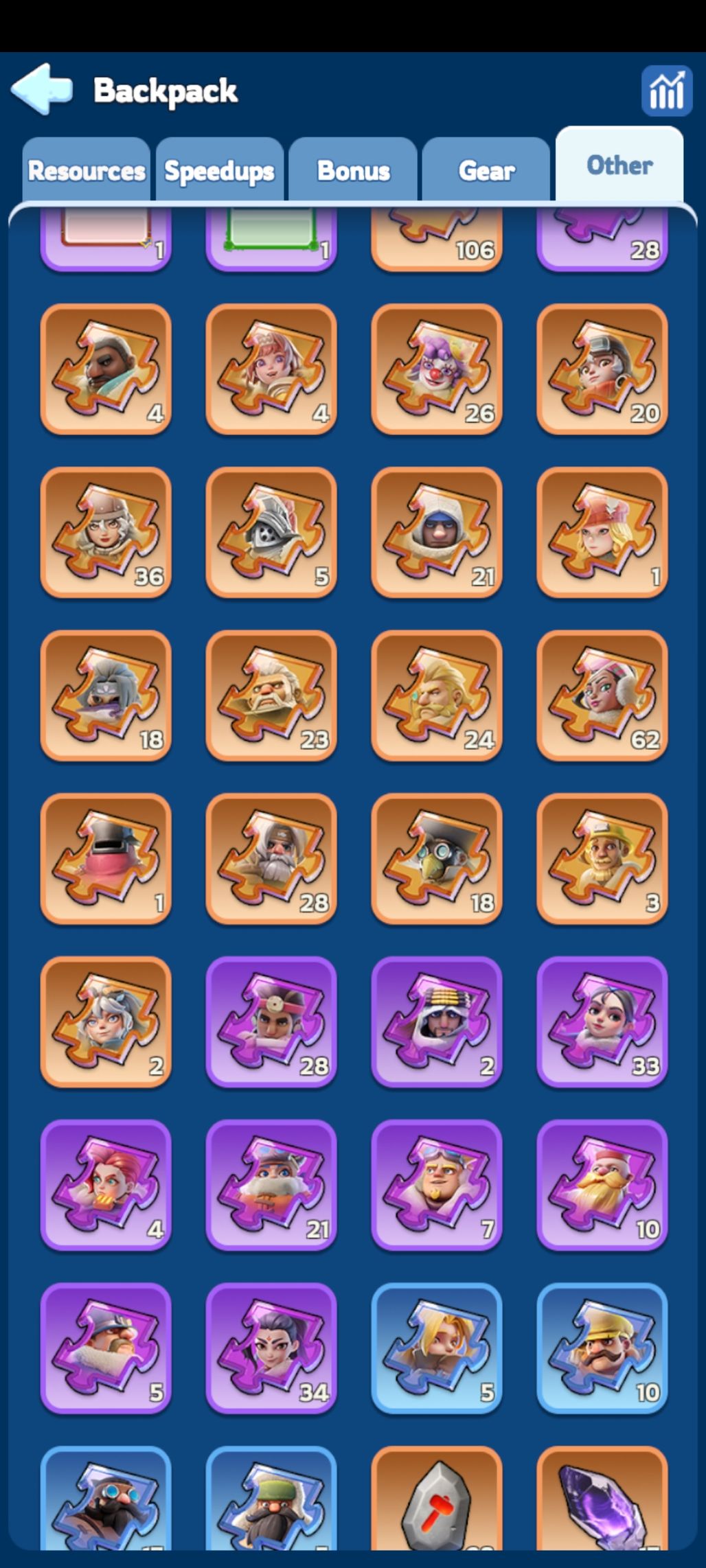Select the Gear tab
The height and width of the screenshot is (1568, 706).
(486, 170)
